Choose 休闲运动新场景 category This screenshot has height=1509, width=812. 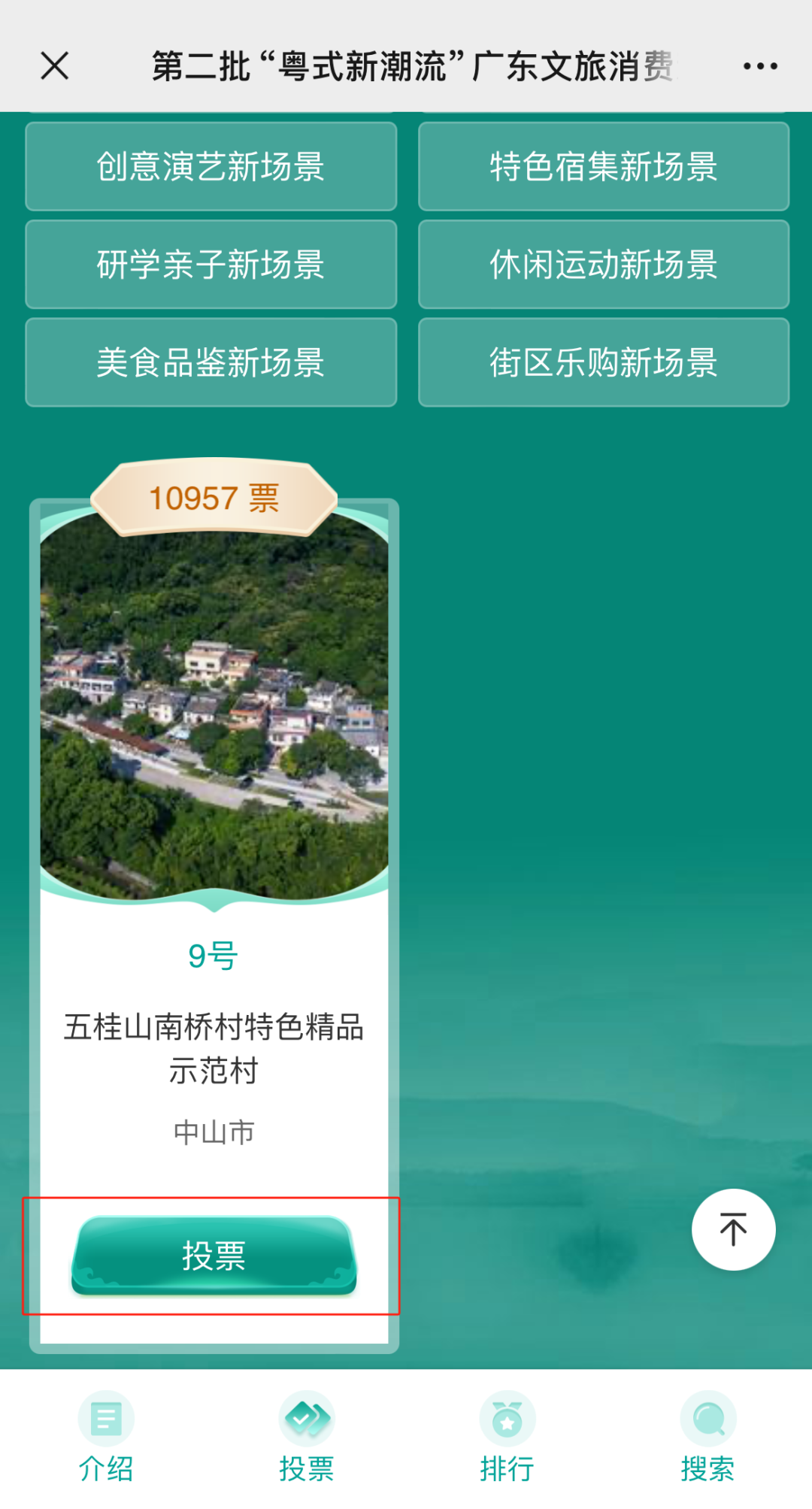click(x=603, y=265)
